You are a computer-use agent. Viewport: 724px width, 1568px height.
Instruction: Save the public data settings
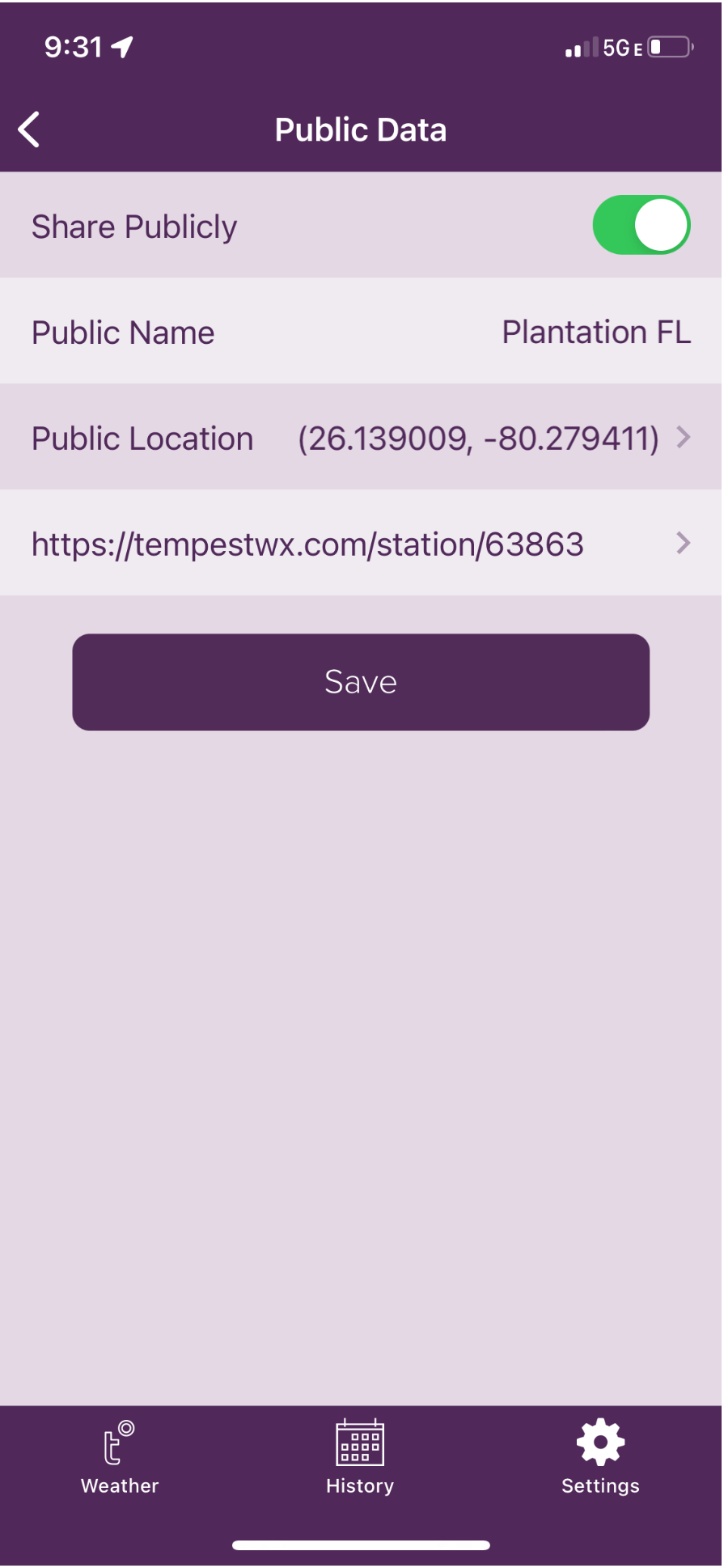click(361, 682)
